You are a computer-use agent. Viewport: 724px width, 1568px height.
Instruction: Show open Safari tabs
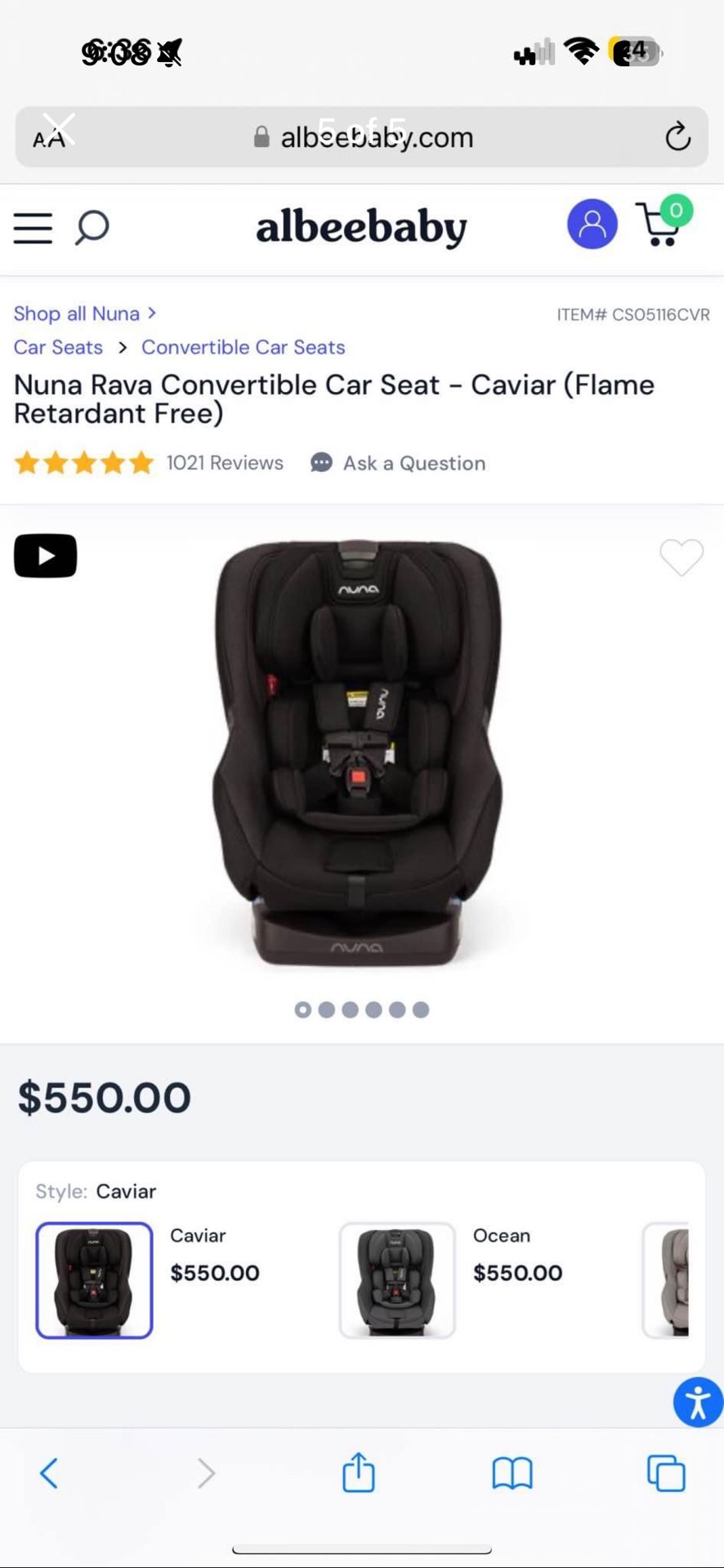(666, 1473)
